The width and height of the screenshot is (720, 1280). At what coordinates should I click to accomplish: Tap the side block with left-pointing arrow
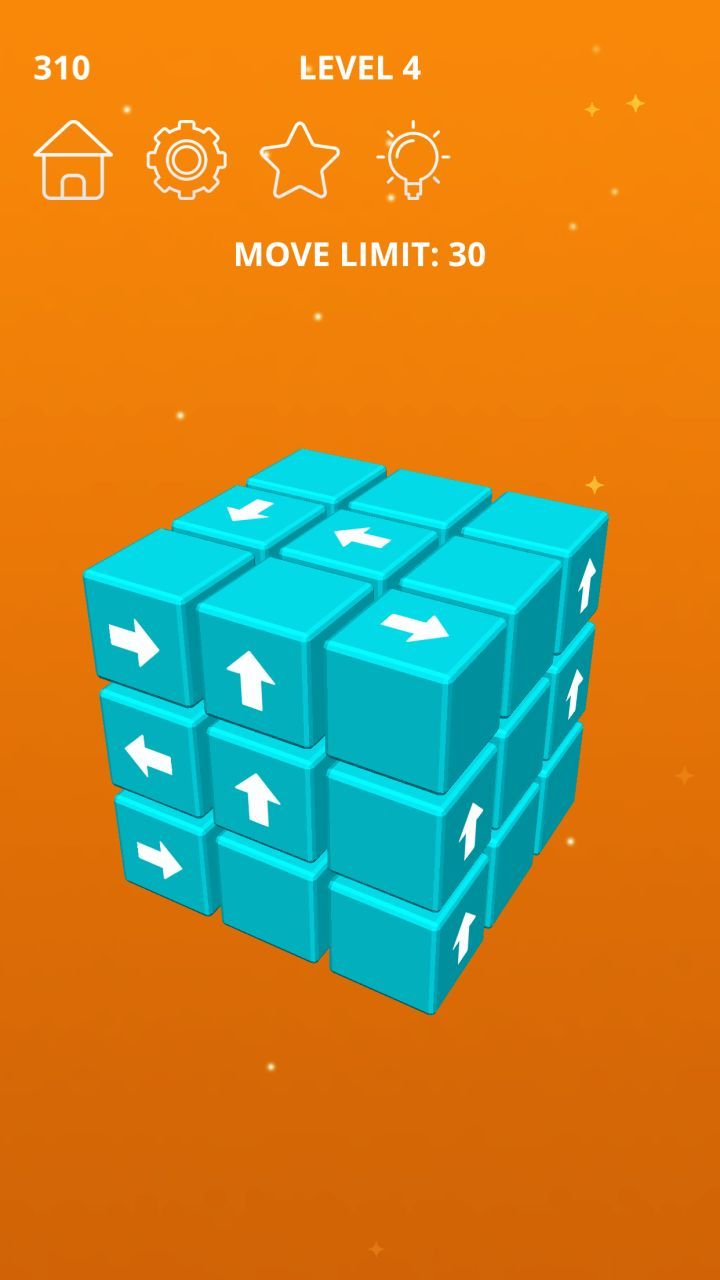(x=150, y=755)
